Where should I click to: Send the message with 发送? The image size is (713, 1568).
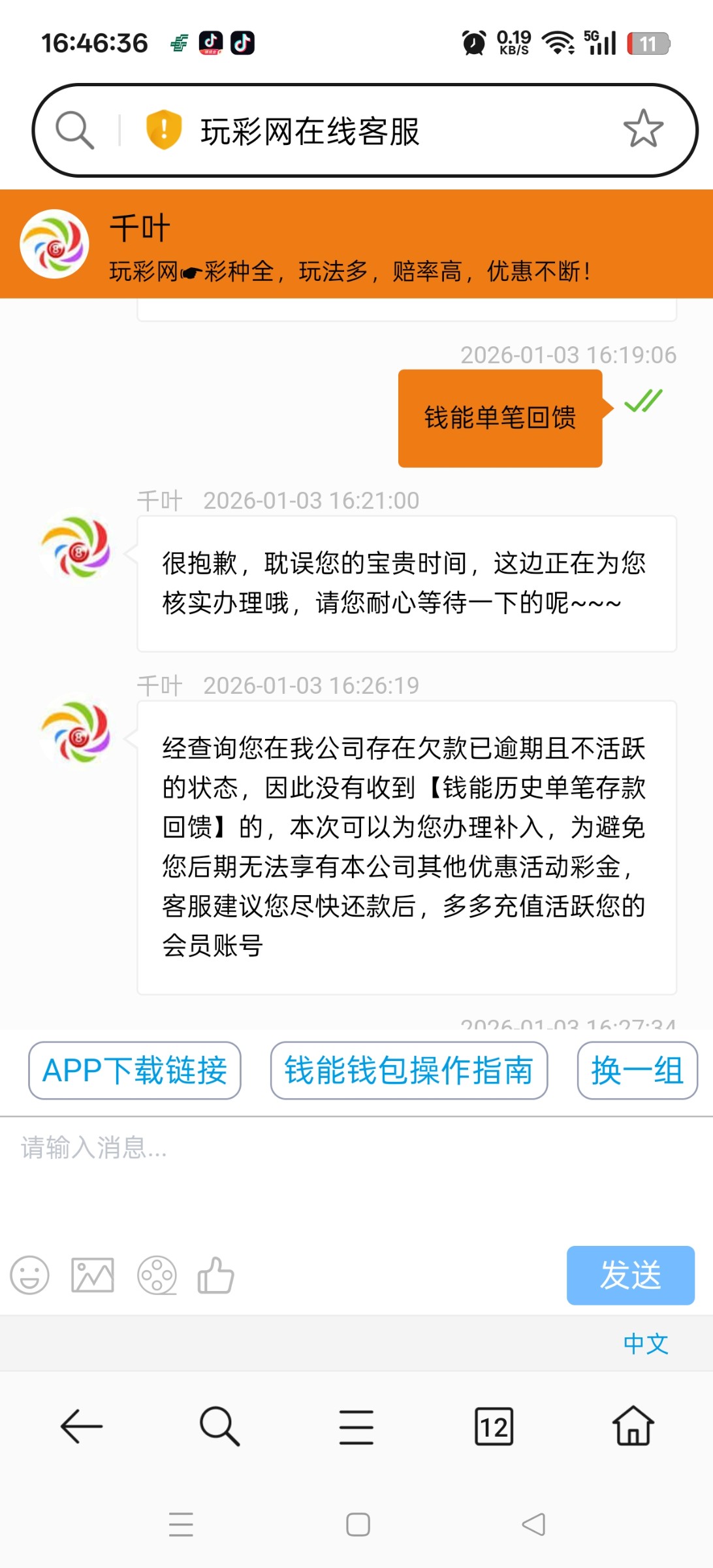630,1275
